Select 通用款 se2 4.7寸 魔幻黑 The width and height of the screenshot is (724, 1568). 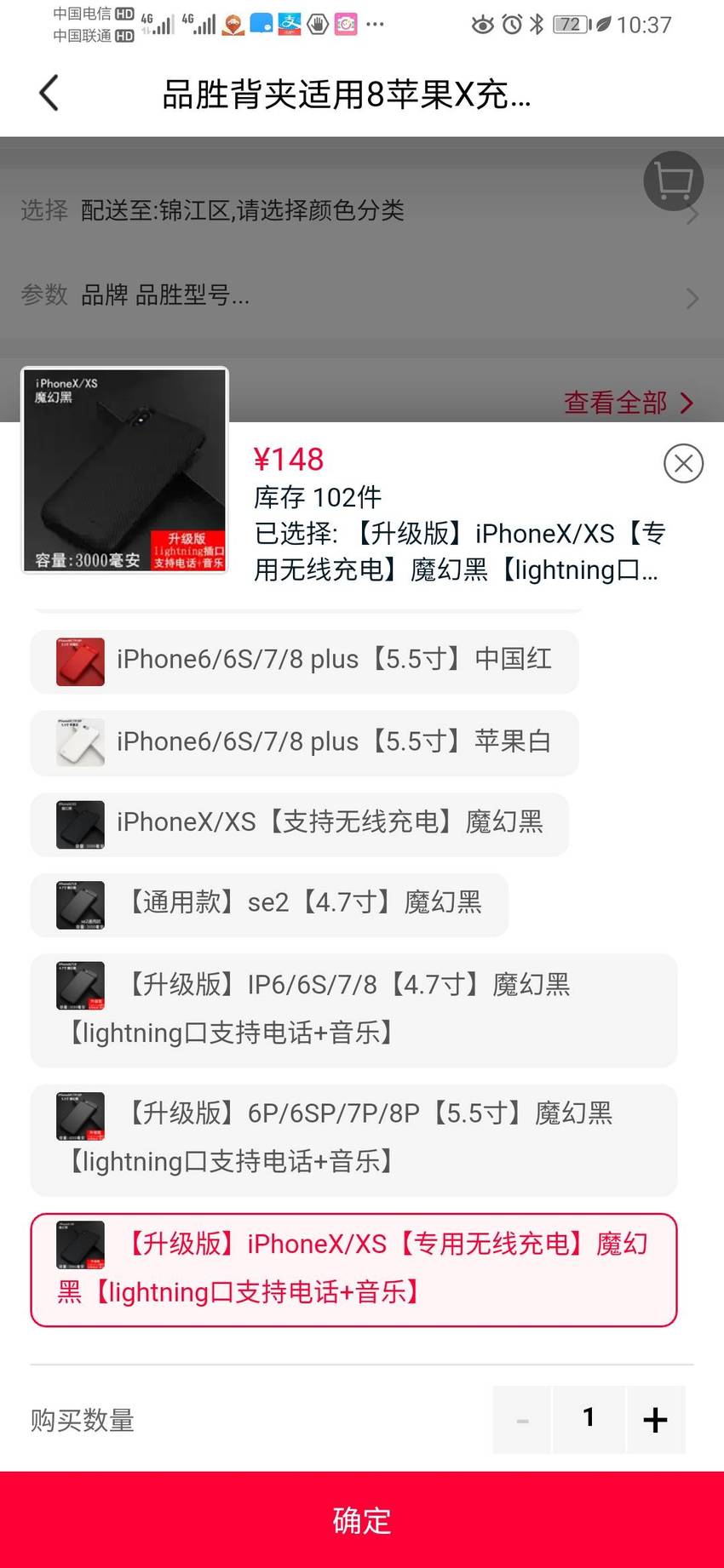[269, 905]
